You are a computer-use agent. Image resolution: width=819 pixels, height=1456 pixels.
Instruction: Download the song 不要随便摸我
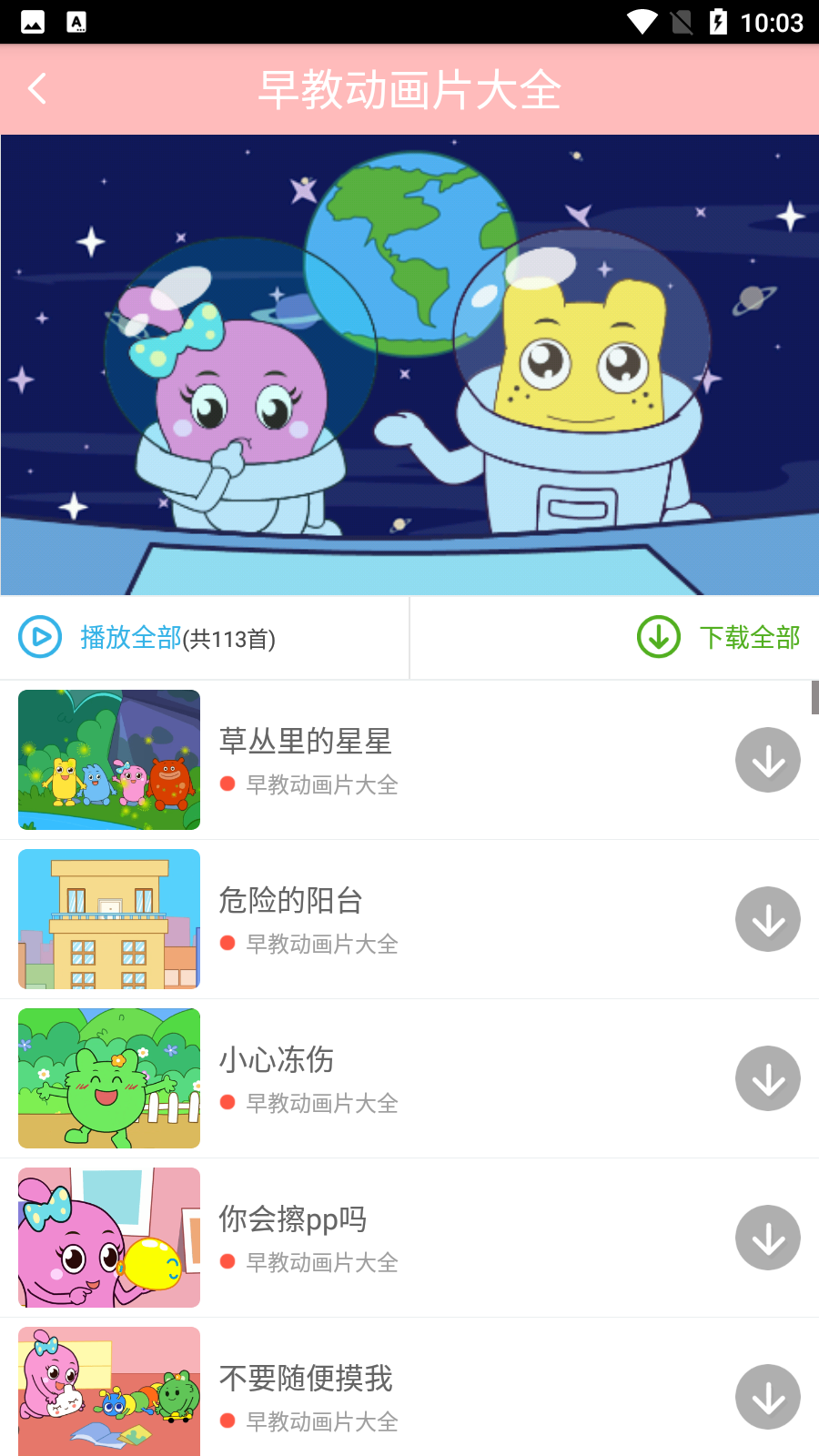767,1397
